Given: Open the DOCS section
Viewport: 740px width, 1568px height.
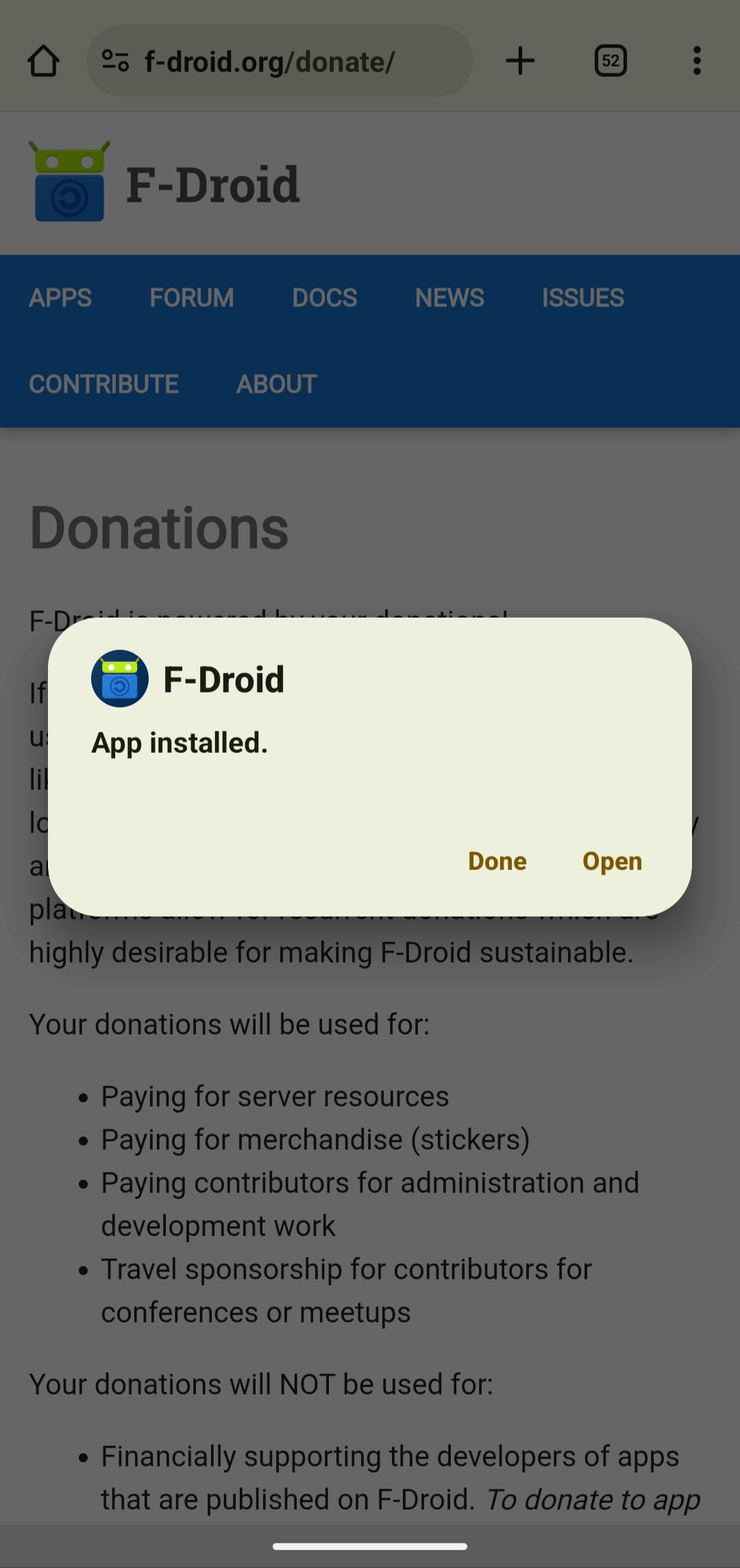Looking at the screenshot, I should [x=325, y=298].
